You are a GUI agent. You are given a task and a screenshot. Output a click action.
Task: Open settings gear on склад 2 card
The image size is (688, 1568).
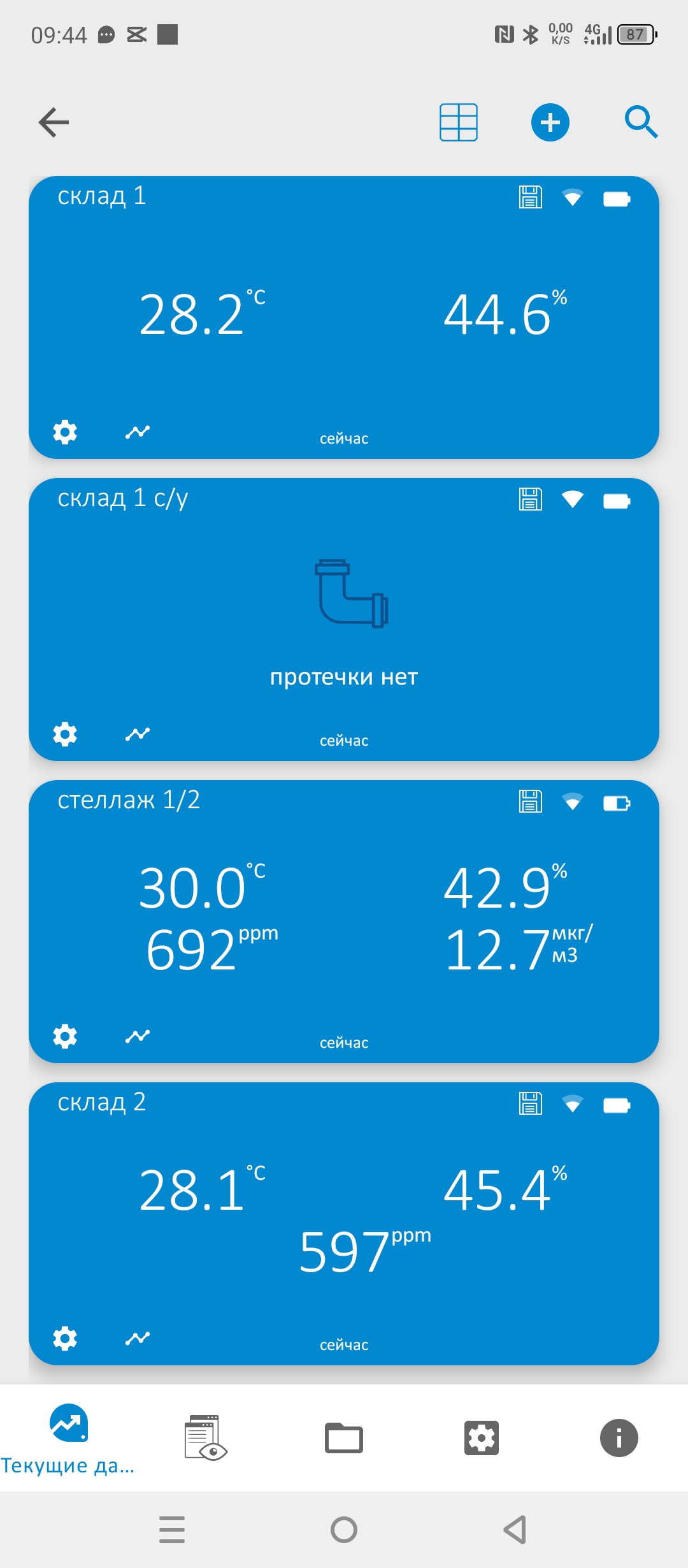pyautogui.click(x=65, y=1339)
